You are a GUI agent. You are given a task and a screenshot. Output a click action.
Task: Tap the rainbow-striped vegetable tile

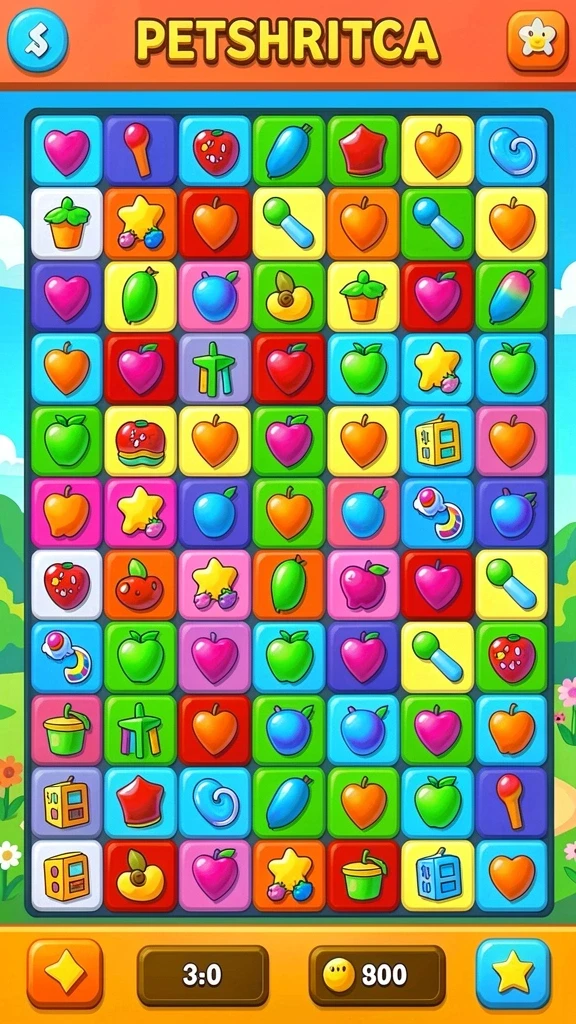click(511, 296)
